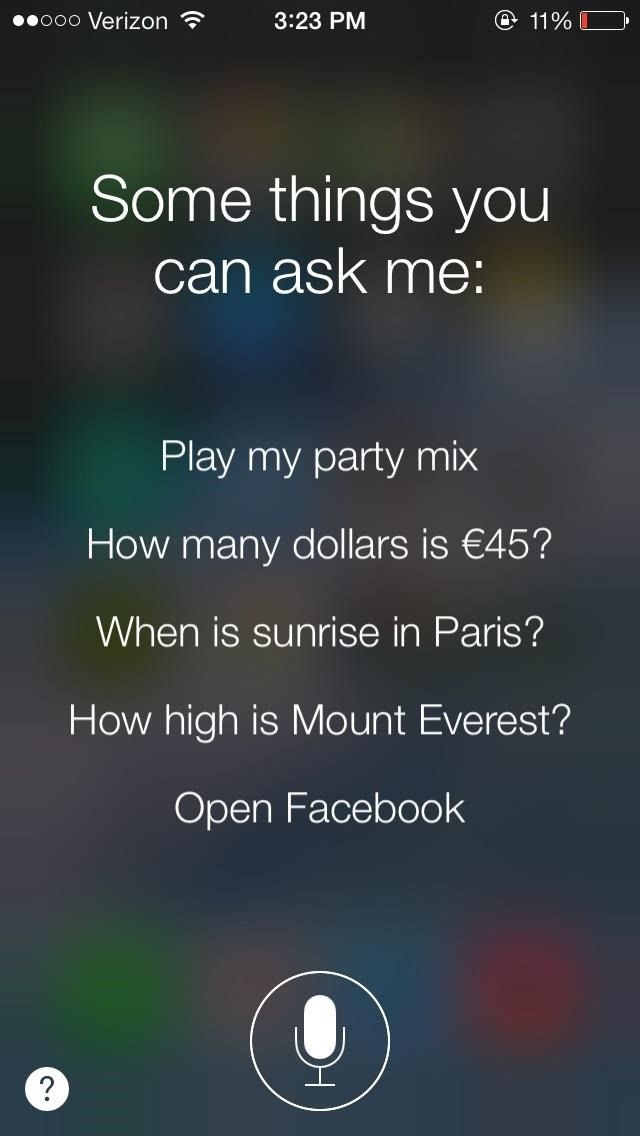Open the question mark help icon
This screenshot has width=640, height=1136.
click(47, 1089)
